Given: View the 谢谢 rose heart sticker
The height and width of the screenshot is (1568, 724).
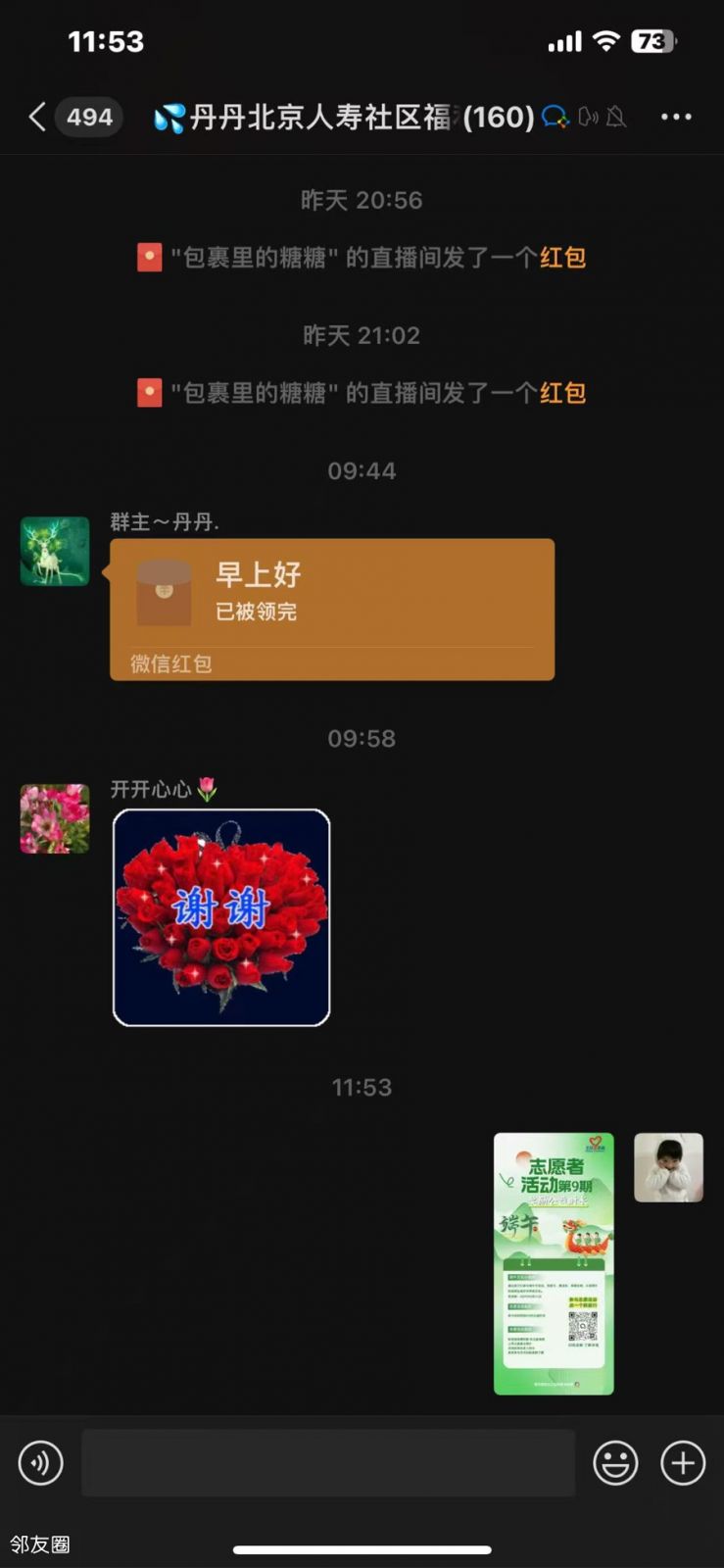Looking at the screenshot, I should 221,917.
